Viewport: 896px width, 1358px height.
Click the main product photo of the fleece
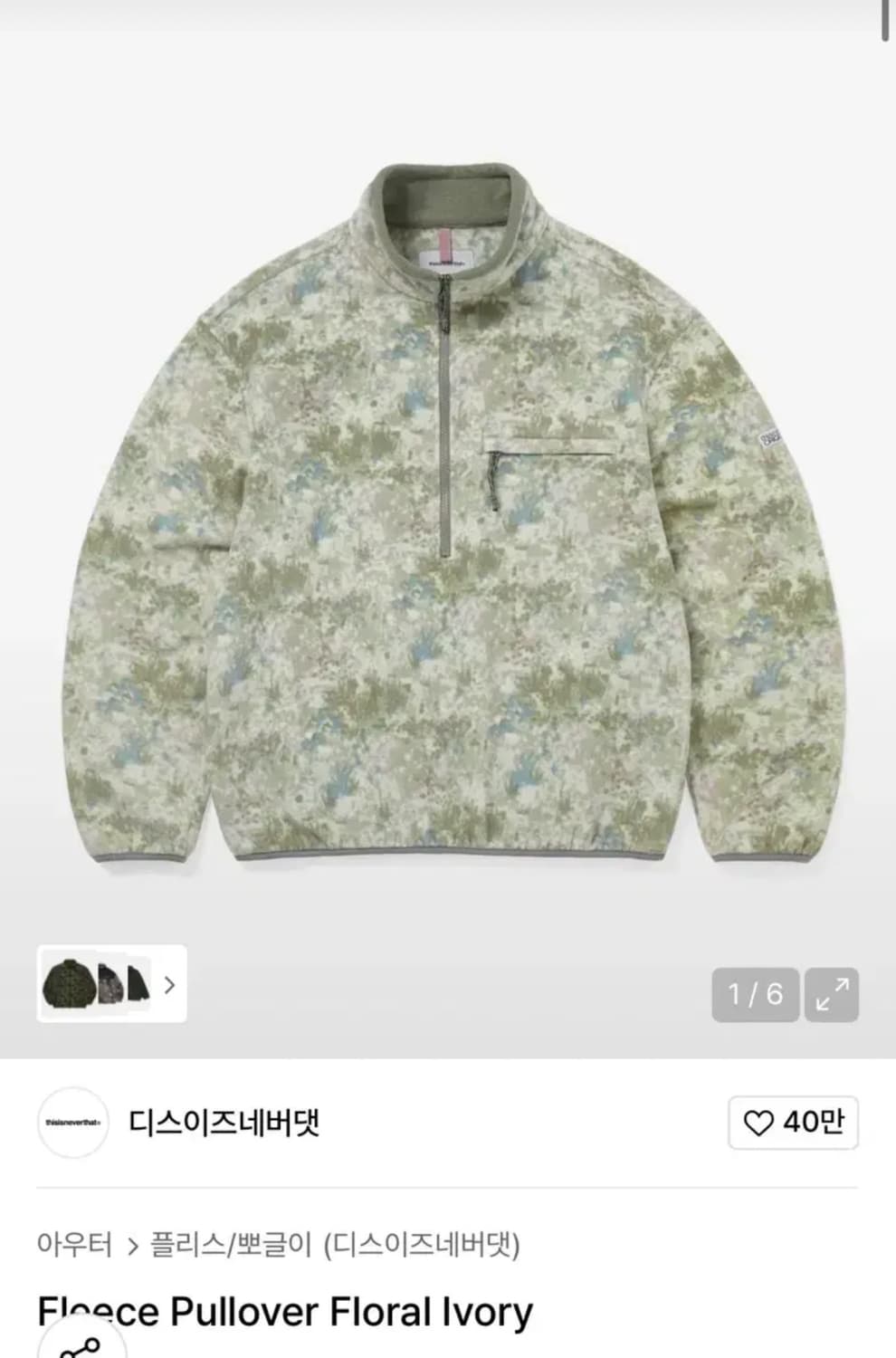(x=448, y=507)
